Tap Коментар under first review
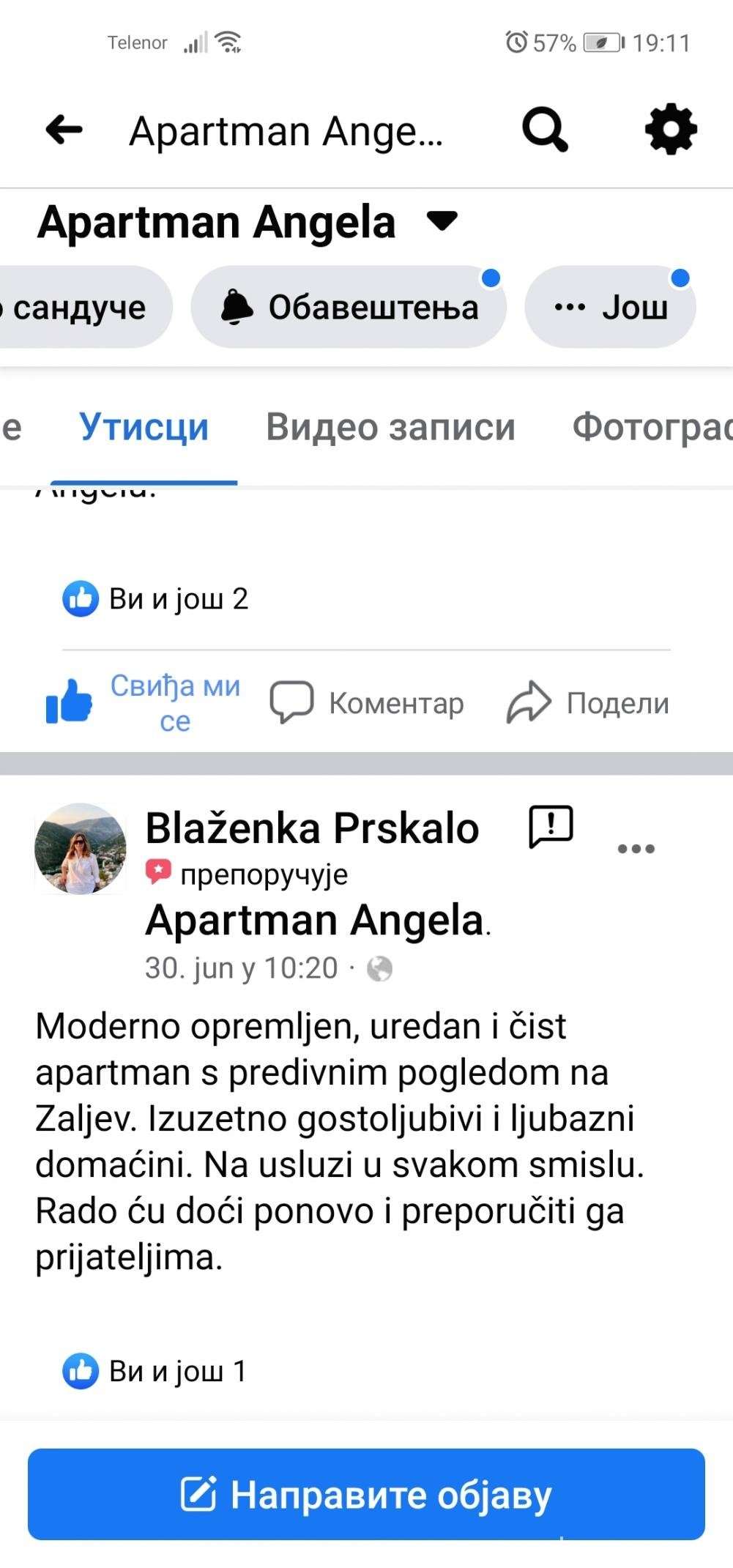The image size is (733, 1568). 367,703
